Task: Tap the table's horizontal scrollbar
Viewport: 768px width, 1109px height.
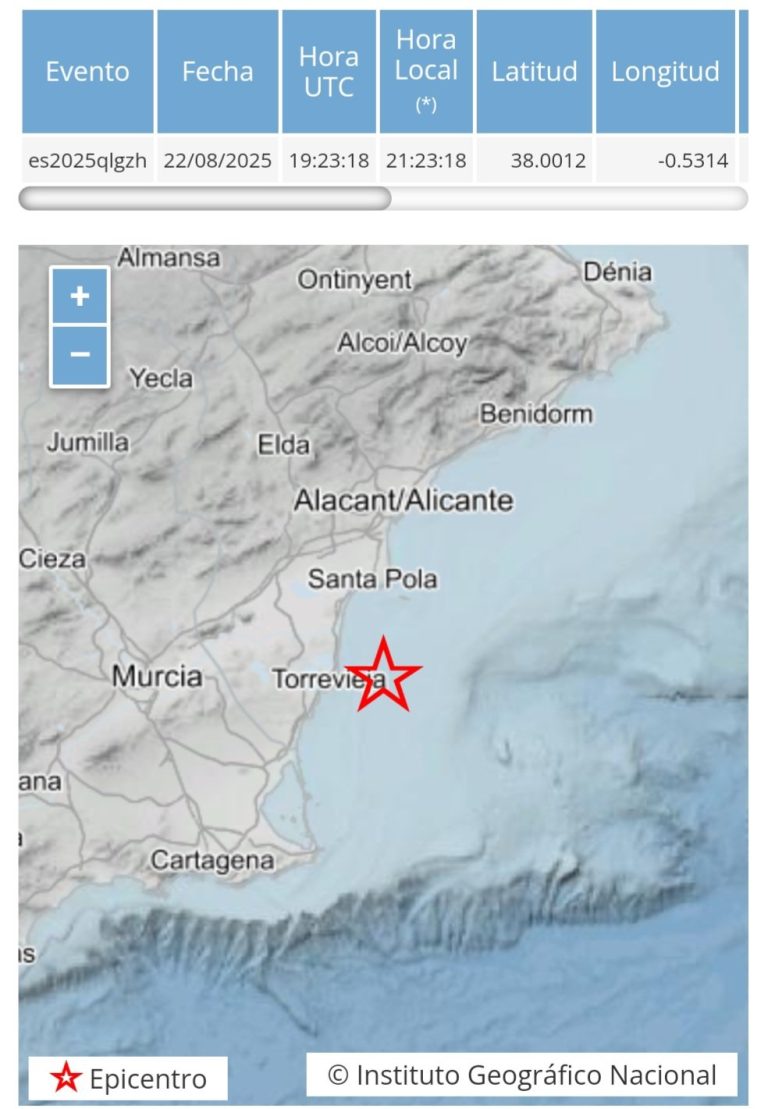Action: coord(205,198)
